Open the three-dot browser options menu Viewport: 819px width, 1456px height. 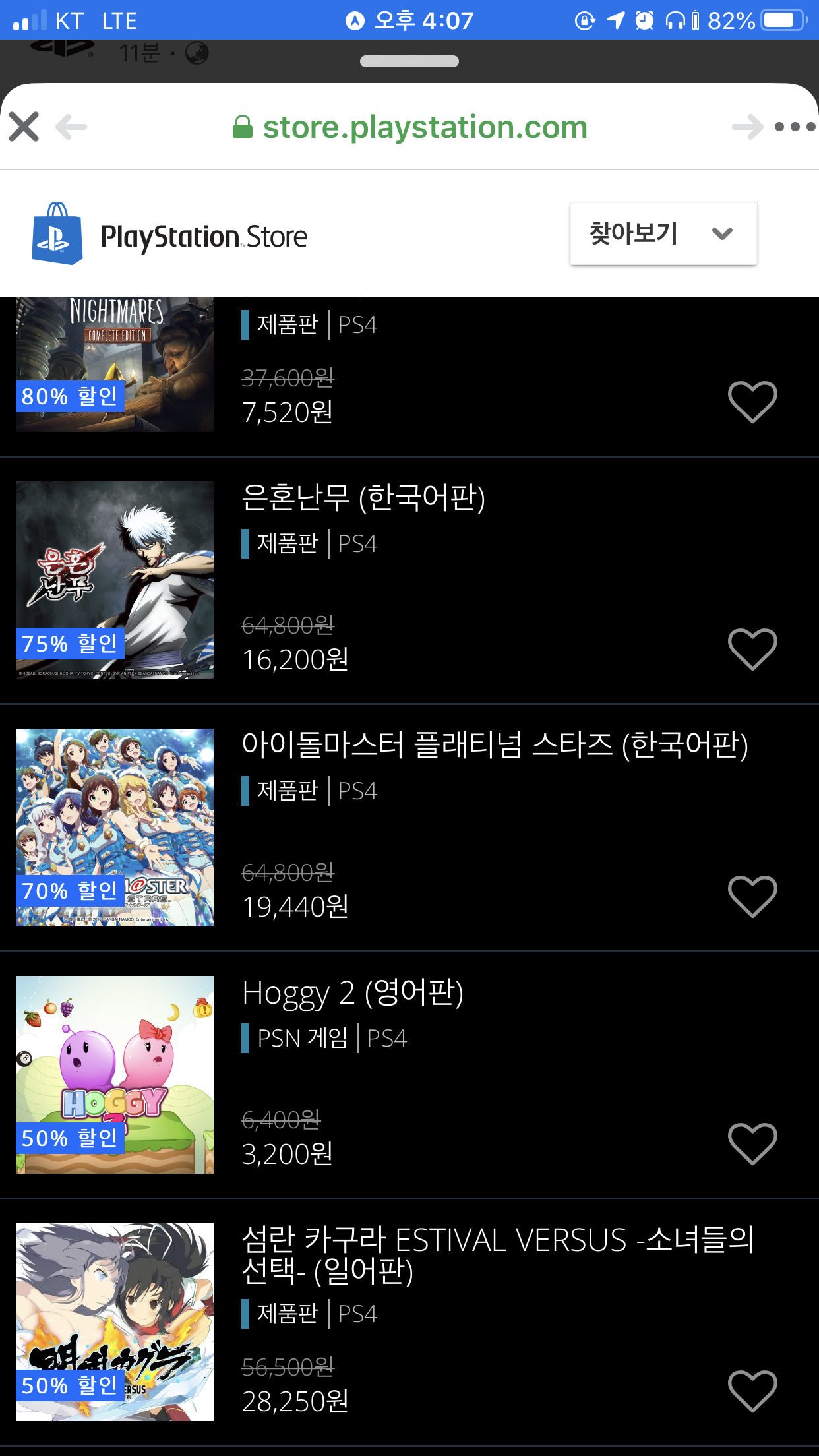[x=795, y=127]
